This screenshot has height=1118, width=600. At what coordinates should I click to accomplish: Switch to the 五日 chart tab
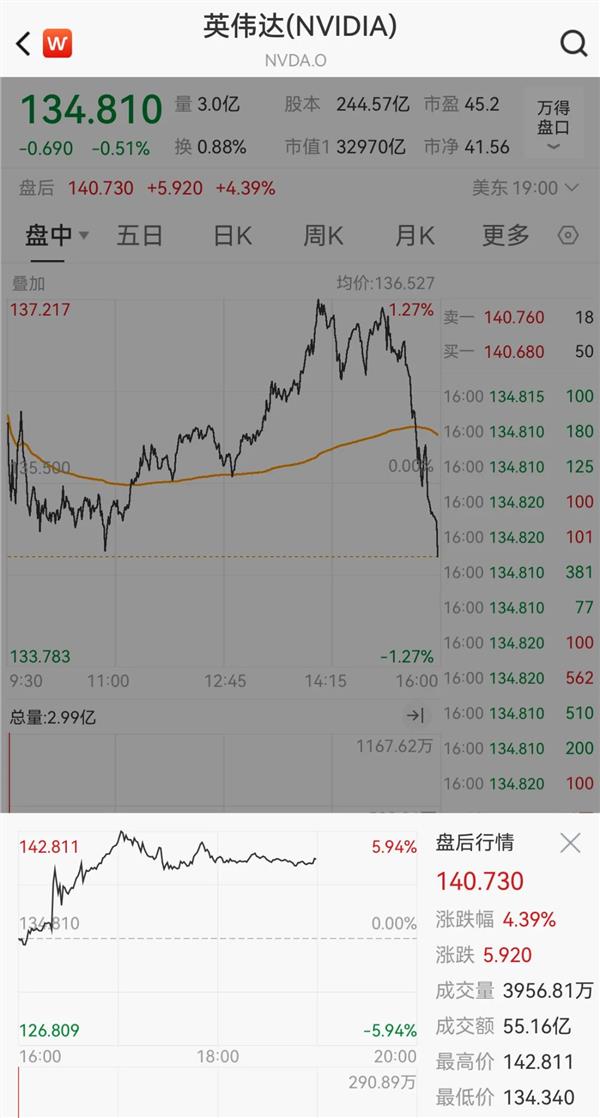(140, 235)
